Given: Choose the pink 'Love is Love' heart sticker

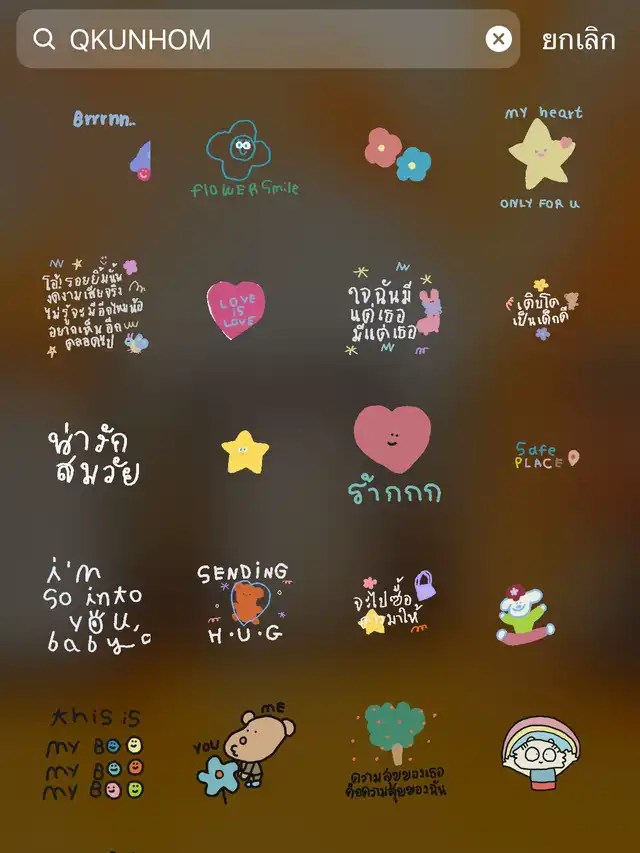Looking at the screenshot, I should pos(236,308).
